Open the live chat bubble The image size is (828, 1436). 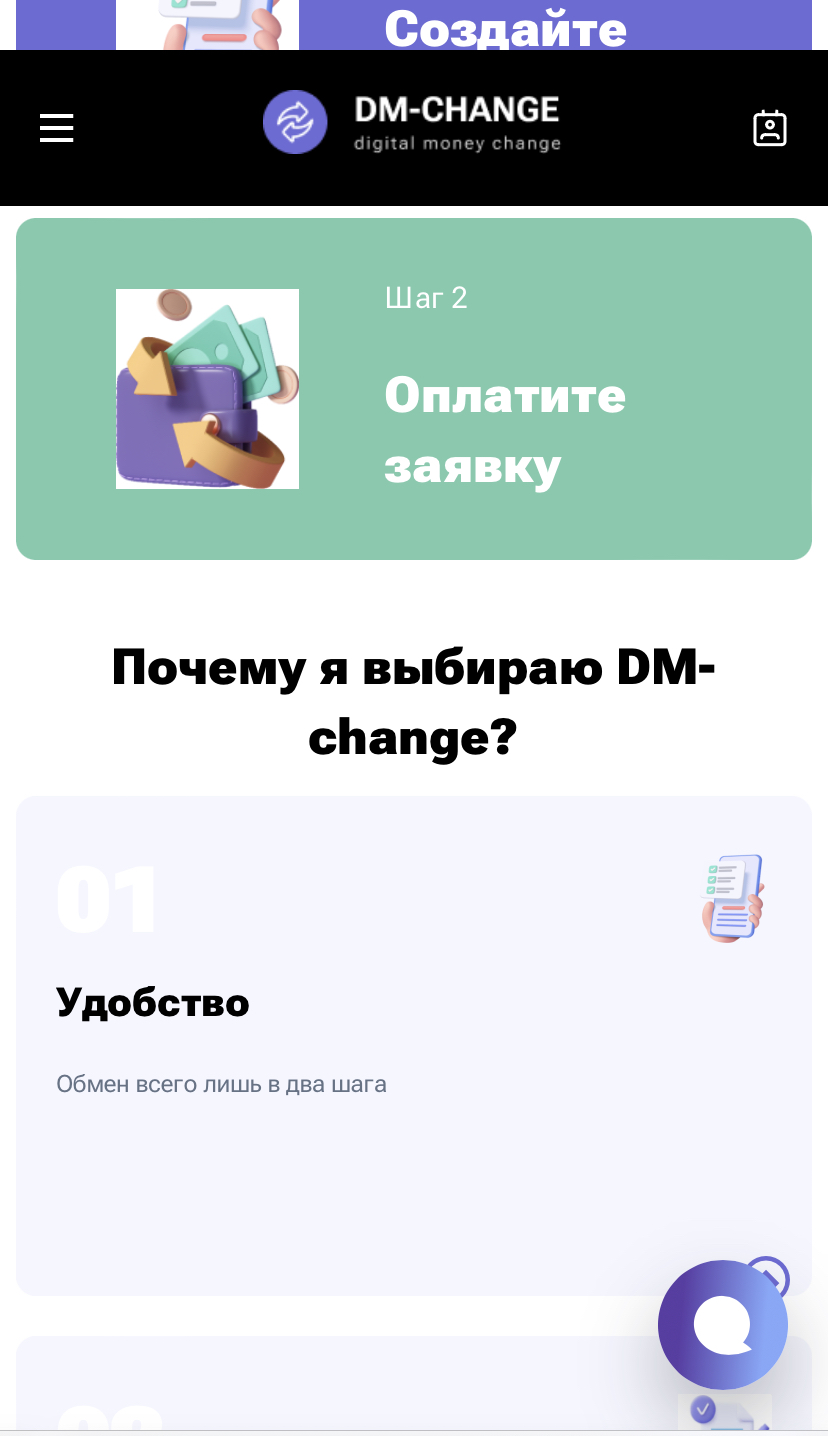(x=723, y=1325)
